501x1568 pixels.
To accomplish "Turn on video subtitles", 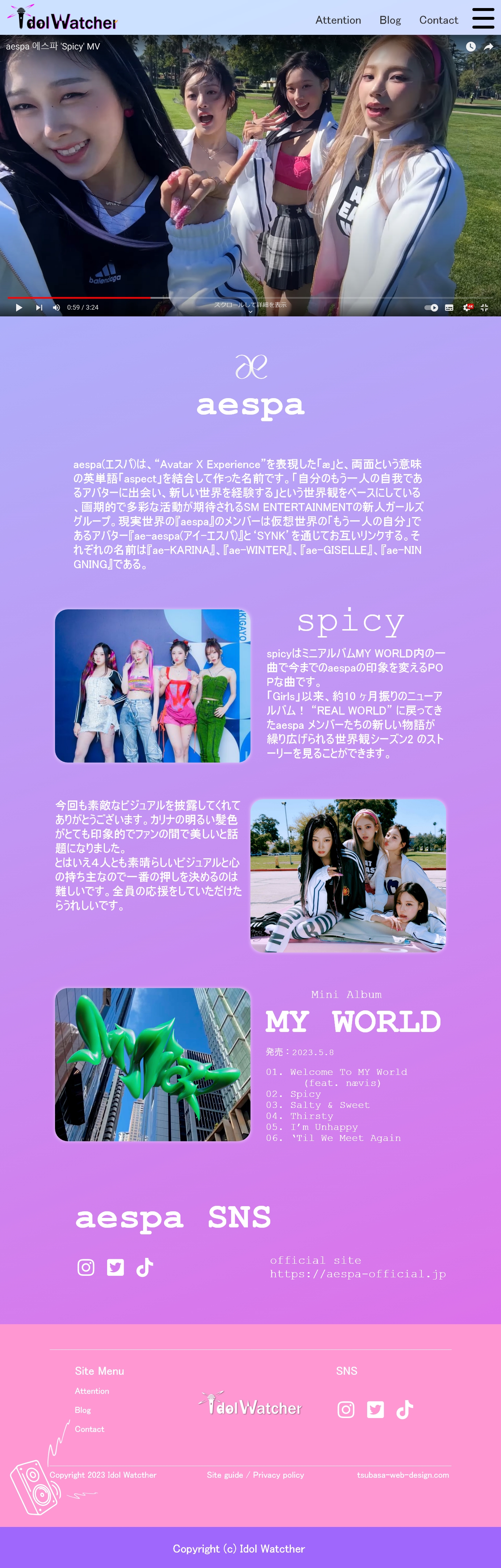I will pyautogui.click(x=449, y=307).
